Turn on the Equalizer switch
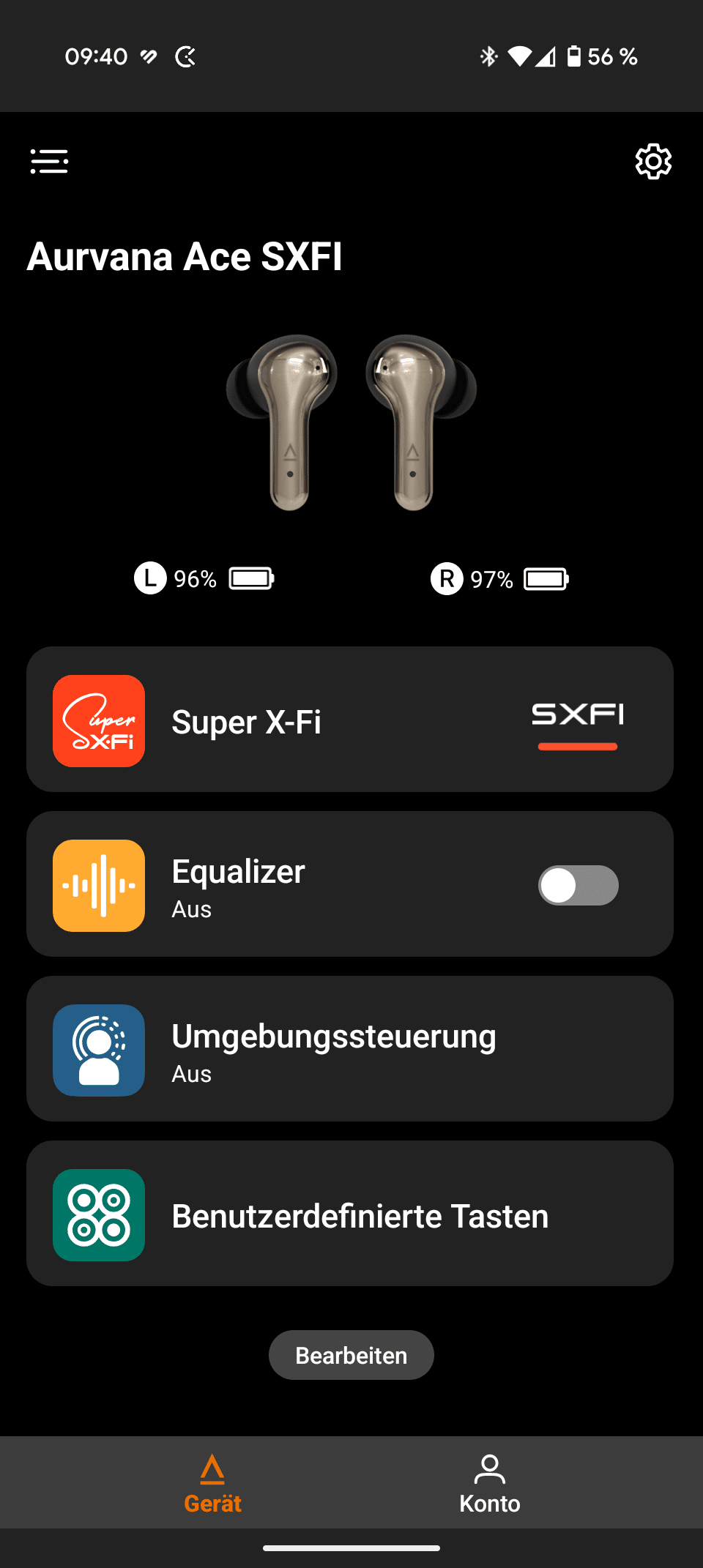Screen dimensions: 703x1568 point(579,886)
